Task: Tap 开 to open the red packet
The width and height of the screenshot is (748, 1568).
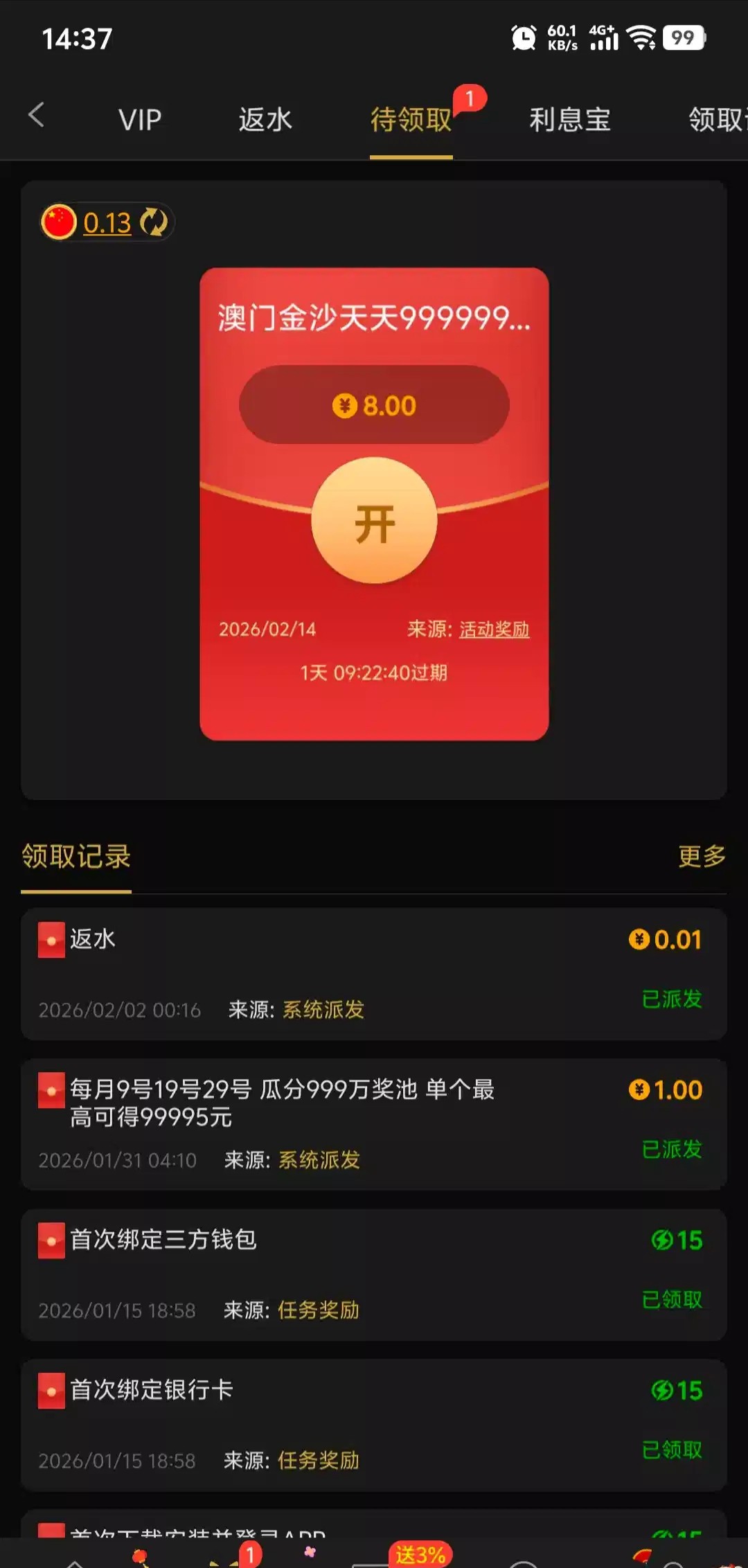Action: click(374, 521)
